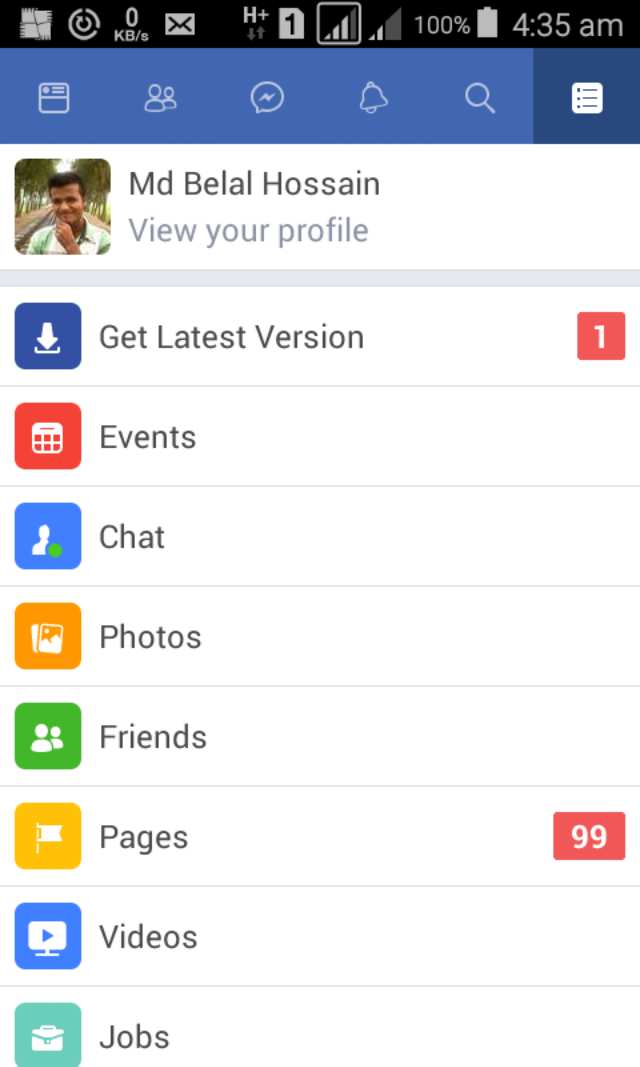Open Pages

[x=144, y=837]
